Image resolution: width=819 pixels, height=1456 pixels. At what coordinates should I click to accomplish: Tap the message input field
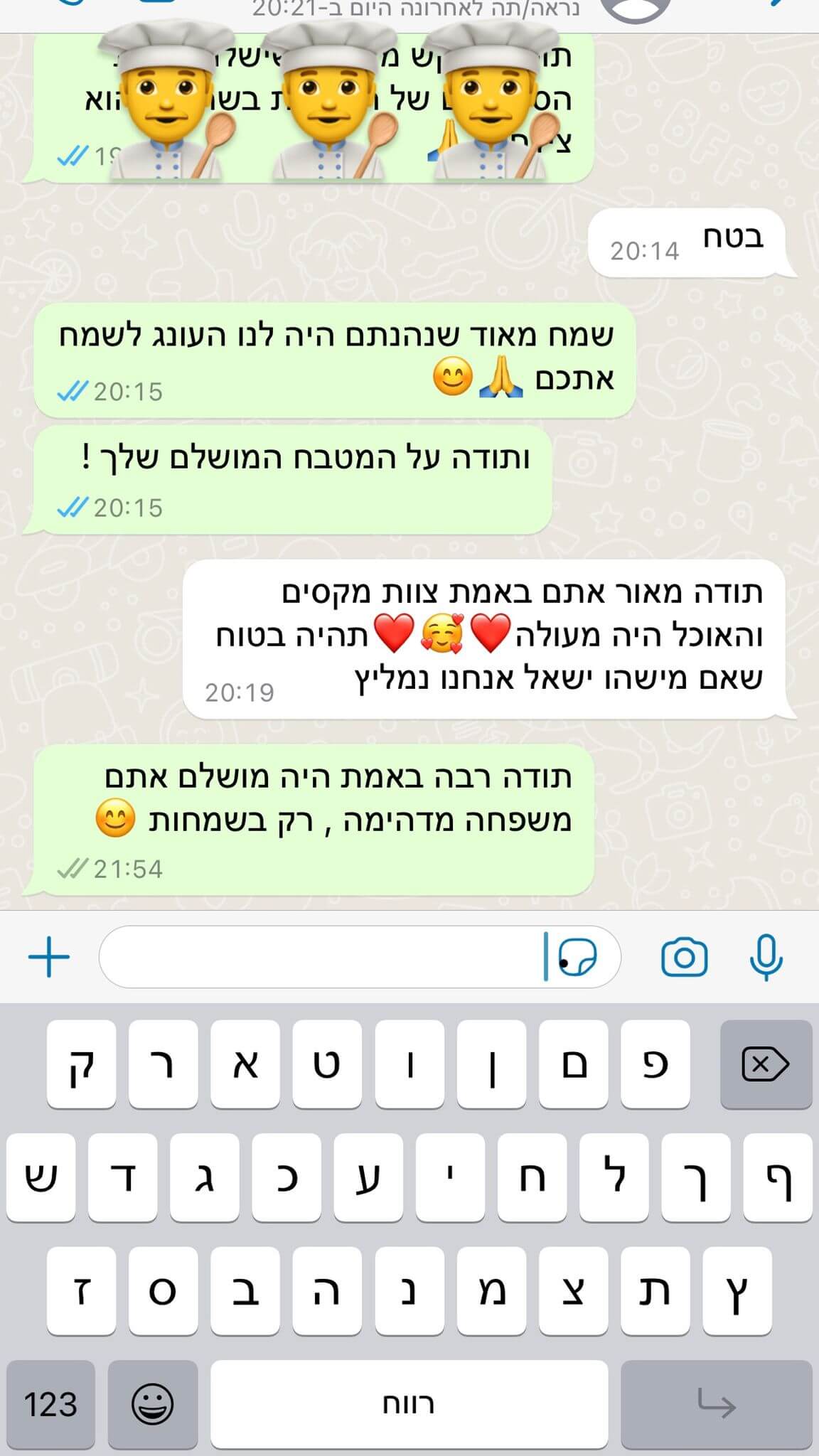(320, 957)
